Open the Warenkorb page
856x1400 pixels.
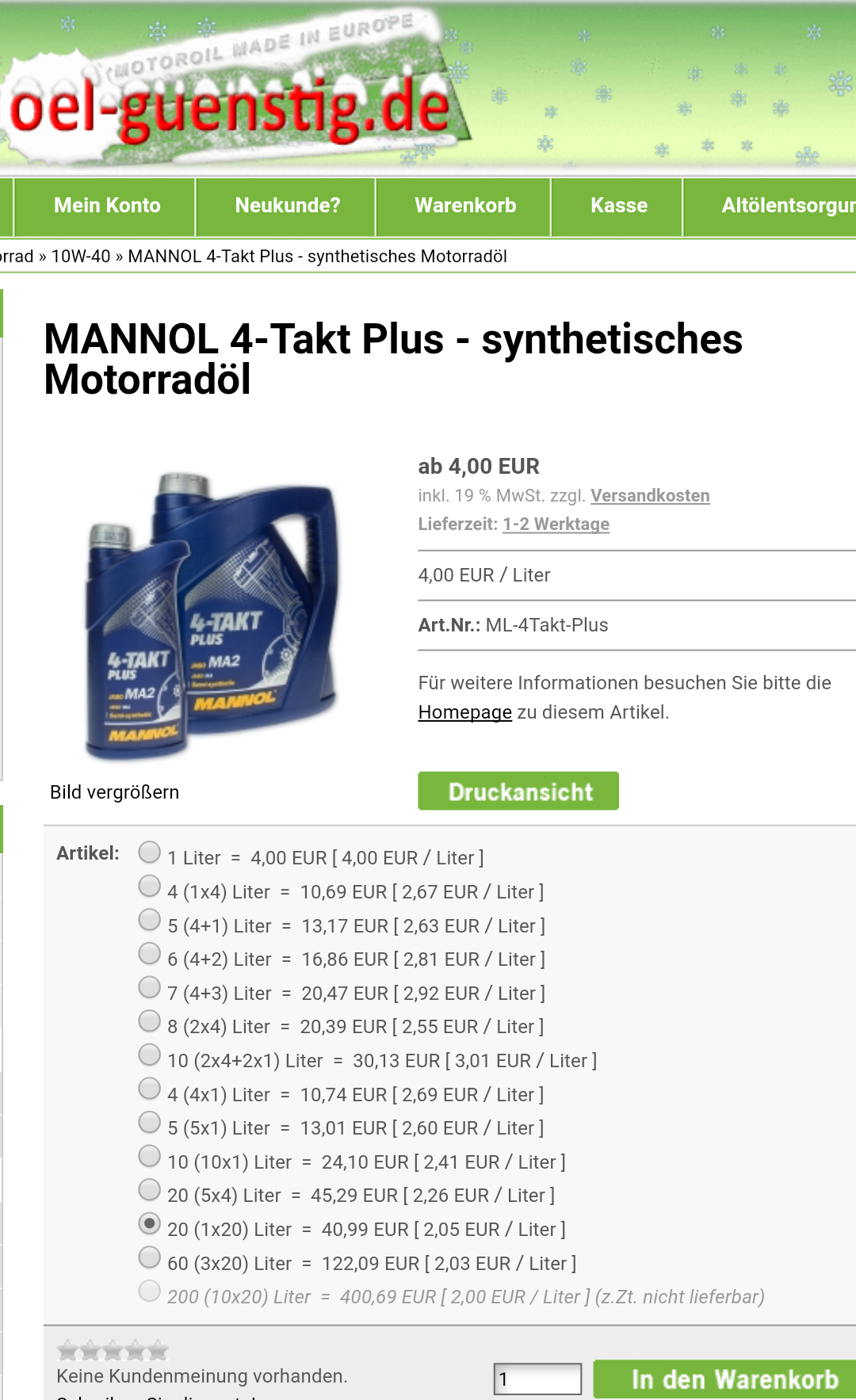[x=465, y=206]
